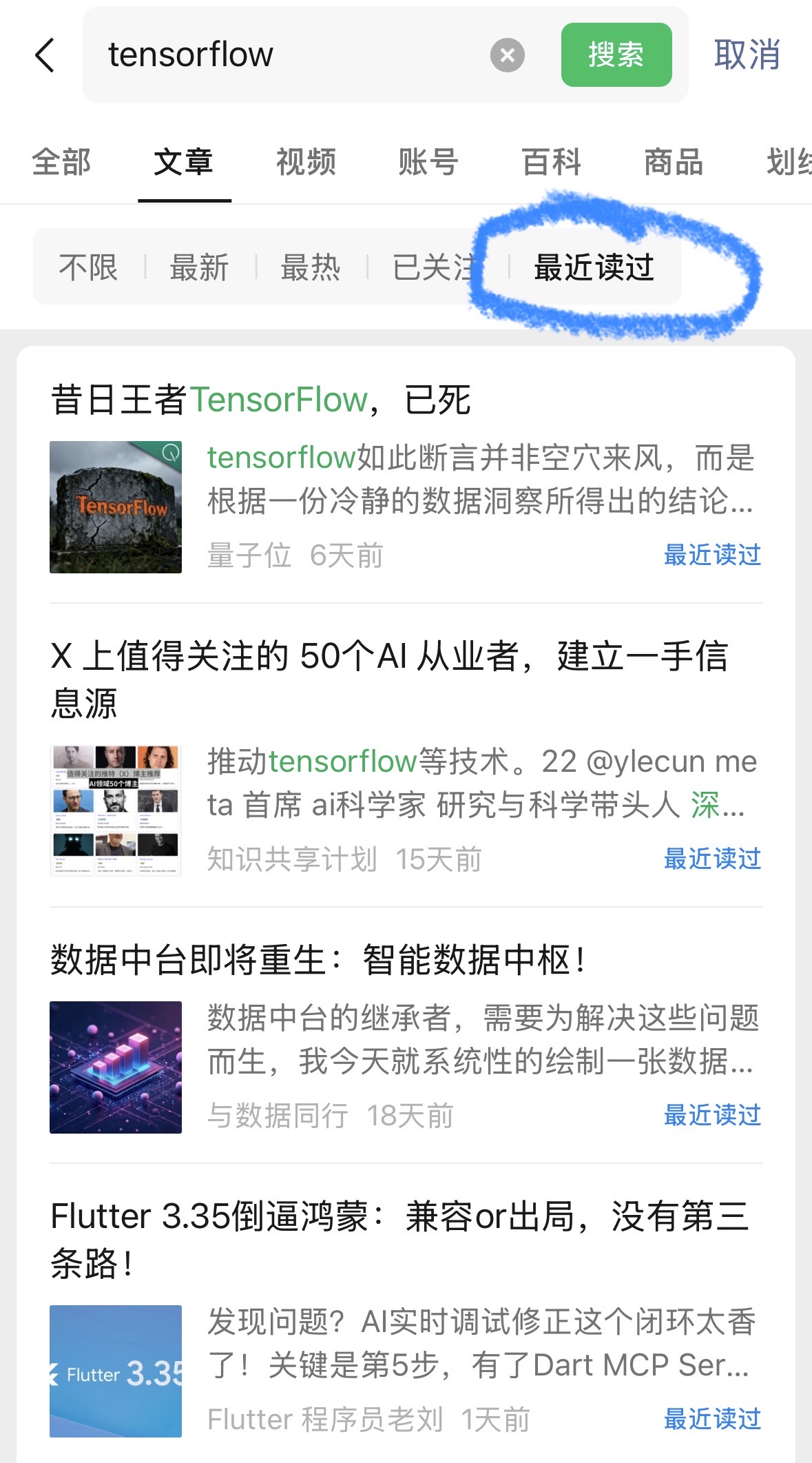Viewport: 812px width, 1463px height.
Task: Clear the tensorflow search text
Action: point(508,55)
